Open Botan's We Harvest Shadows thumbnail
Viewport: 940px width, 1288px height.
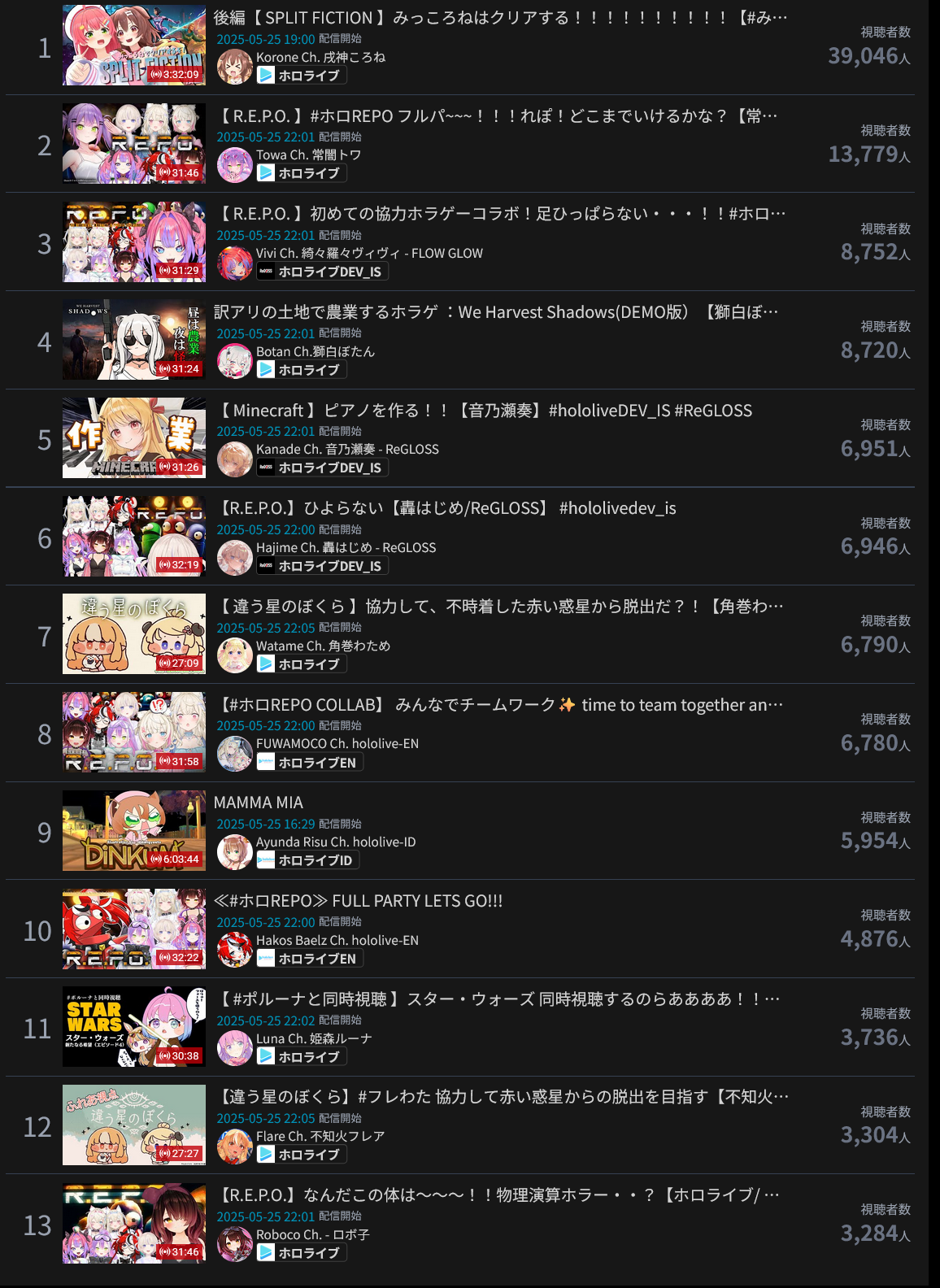(x=134, y=340)
